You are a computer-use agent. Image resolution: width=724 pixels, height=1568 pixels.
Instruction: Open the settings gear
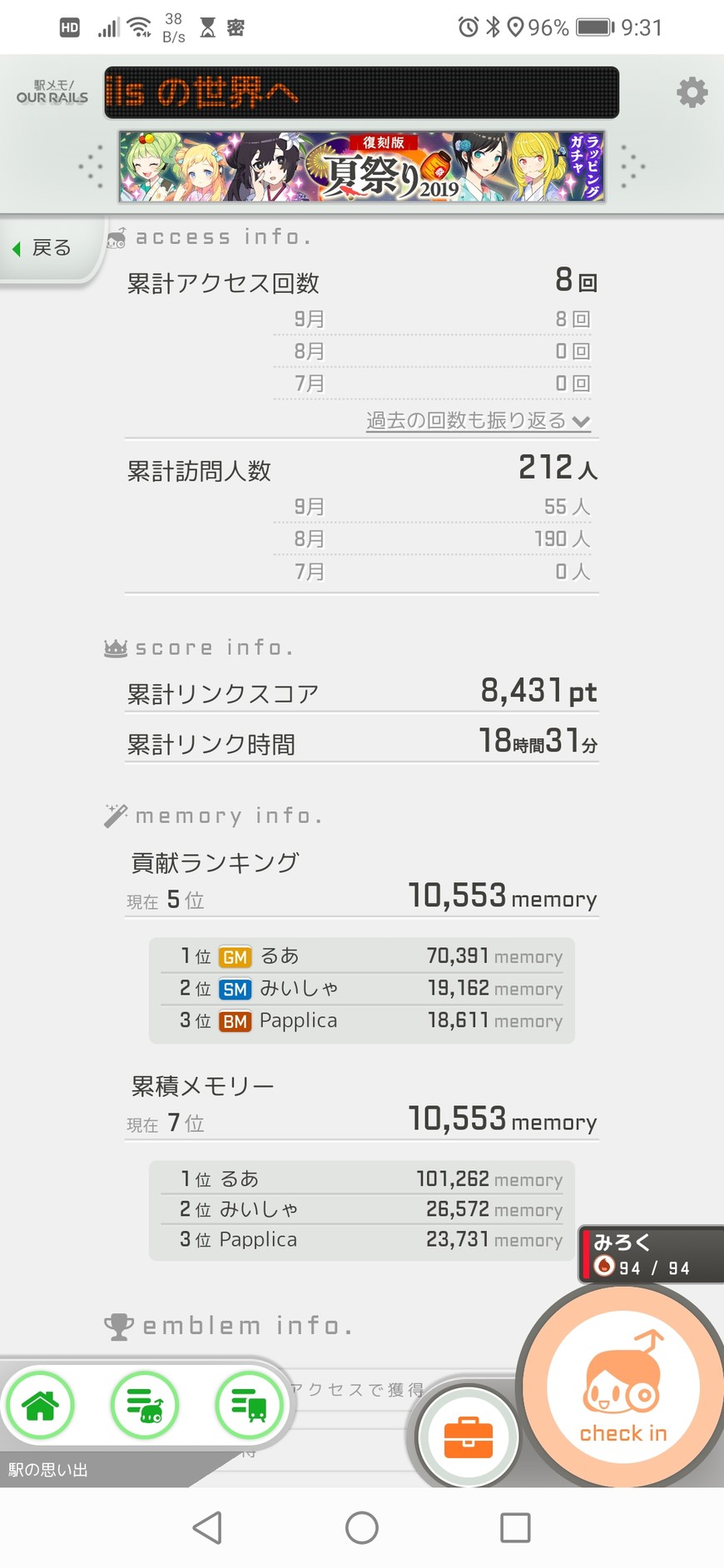click(692, 92)
